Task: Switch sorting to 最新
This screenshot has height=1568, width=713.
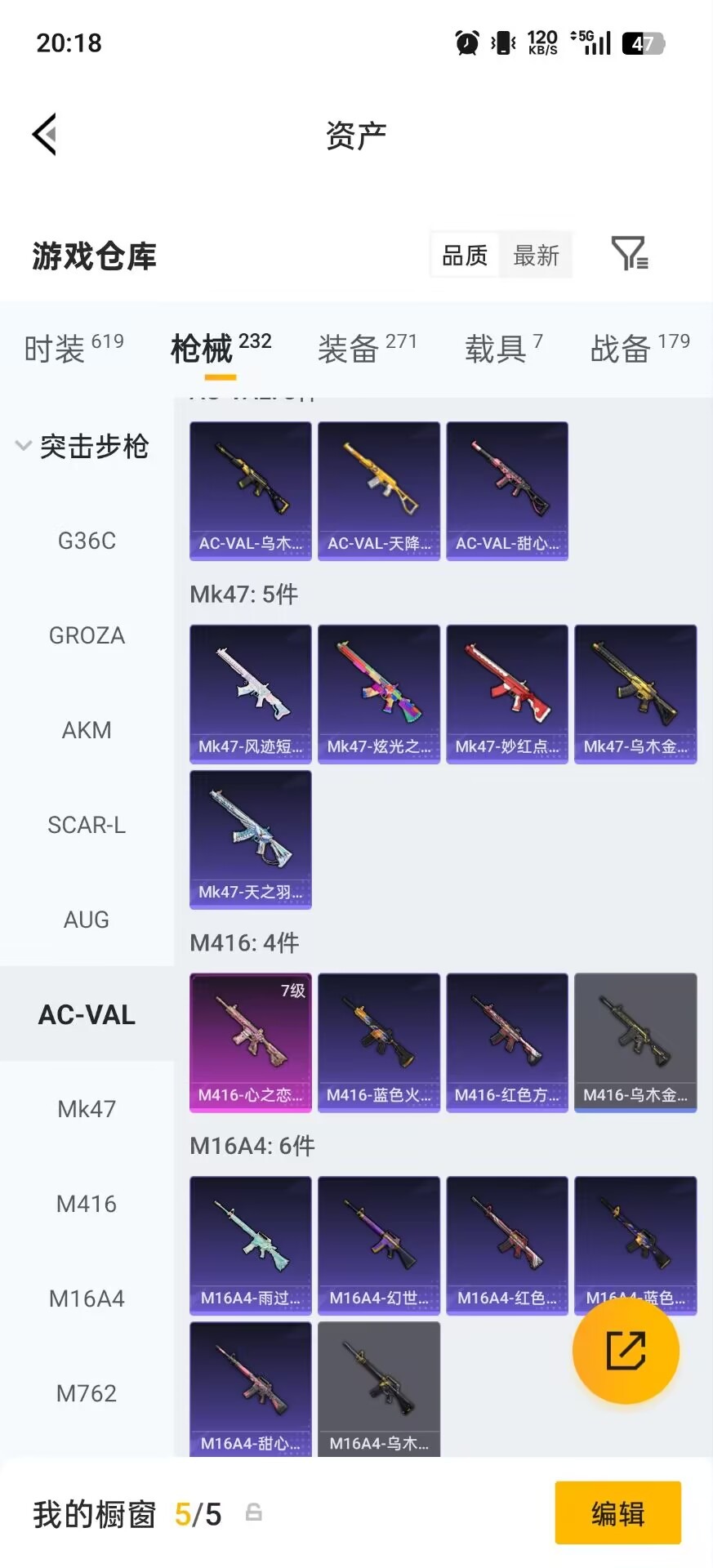Action: pyautogui.click(x=536, y=255)
